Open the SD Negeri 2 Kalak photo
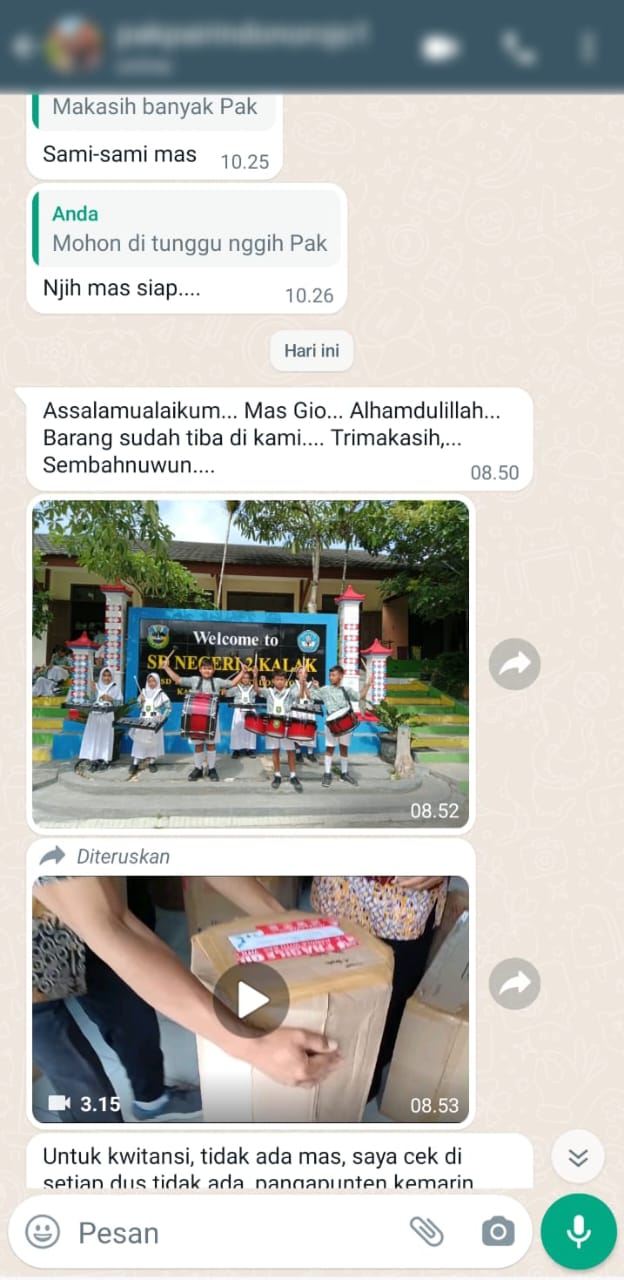 (x=250, y=663)
